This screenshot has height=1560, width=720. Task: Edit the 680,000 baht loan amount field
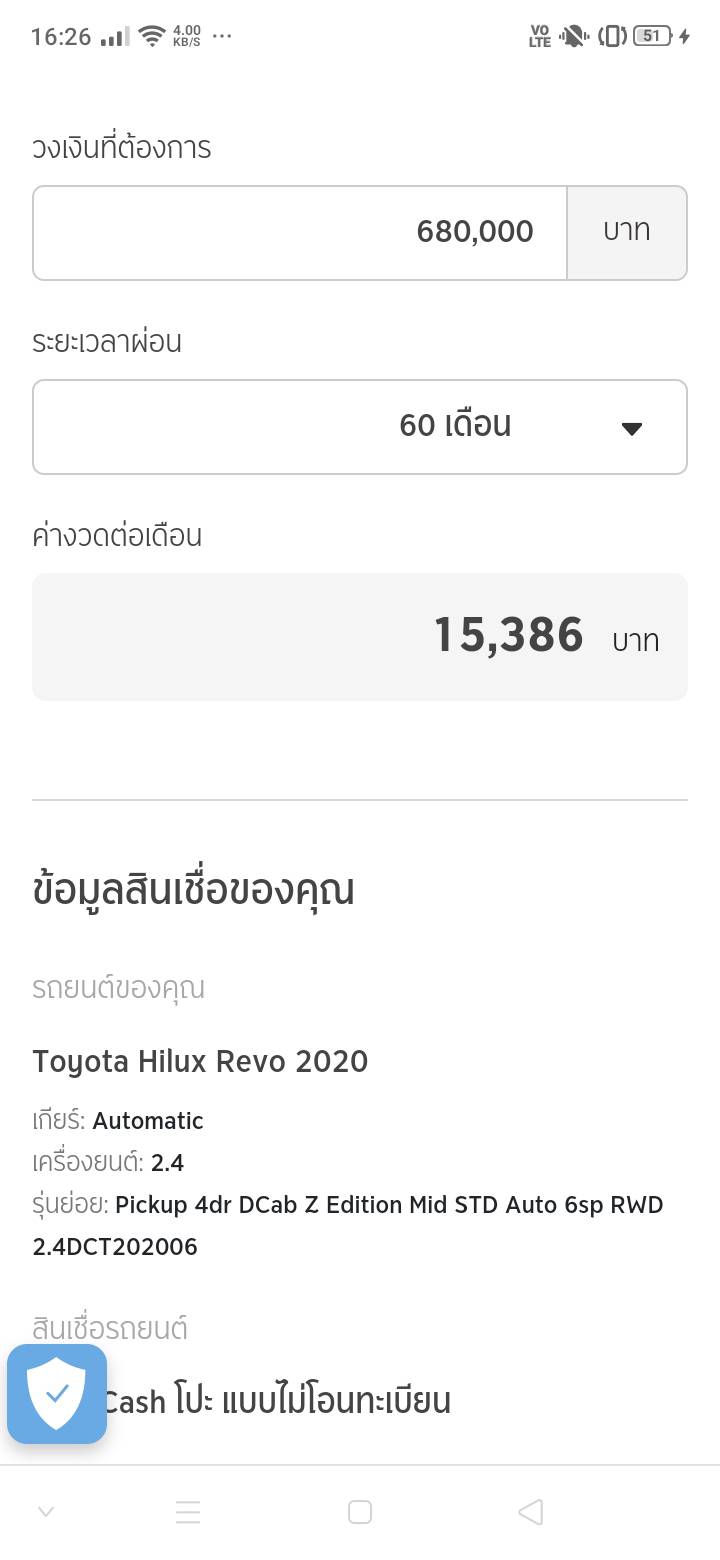pyautogui.click(x=300, y=232)
